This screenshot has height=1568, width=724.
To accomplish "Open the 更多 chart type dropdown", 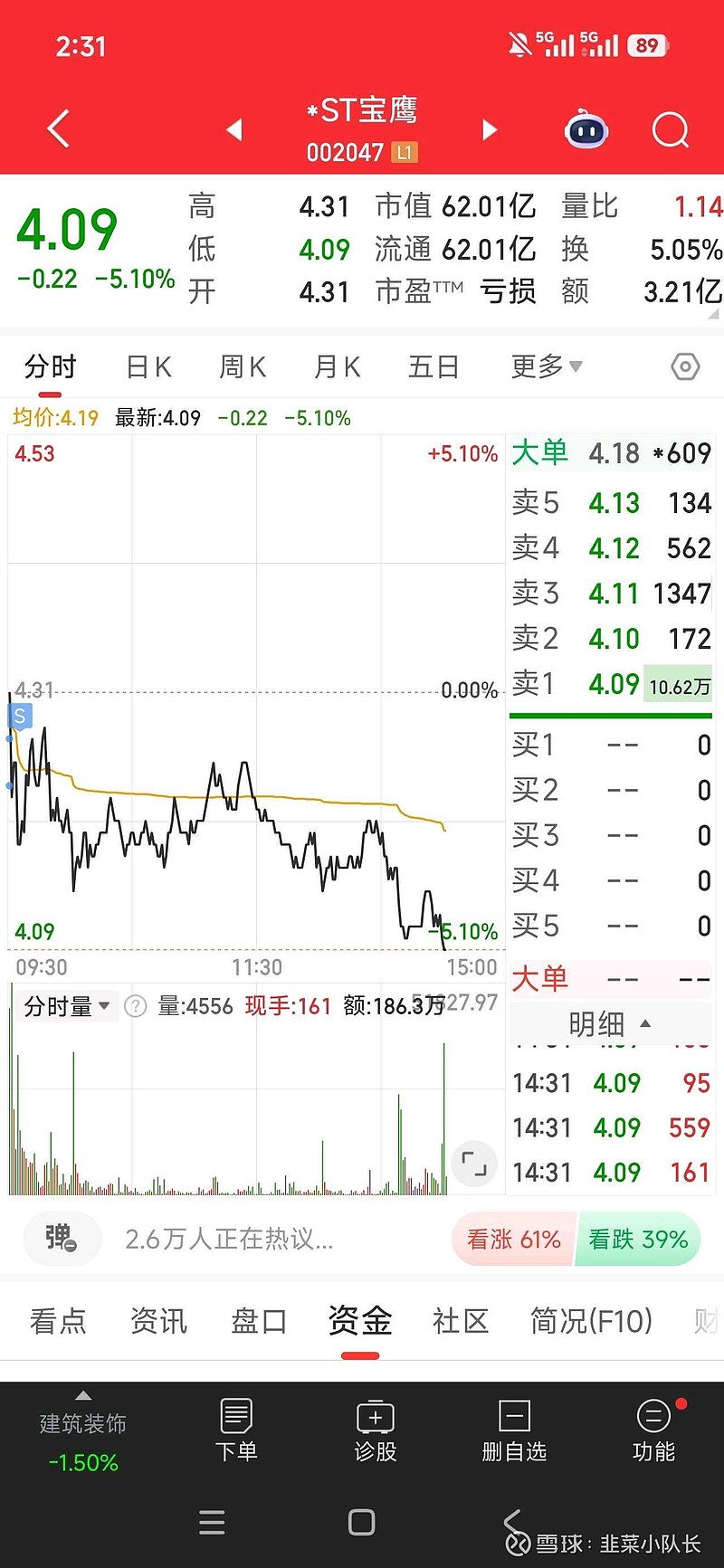I will point(545,366).
